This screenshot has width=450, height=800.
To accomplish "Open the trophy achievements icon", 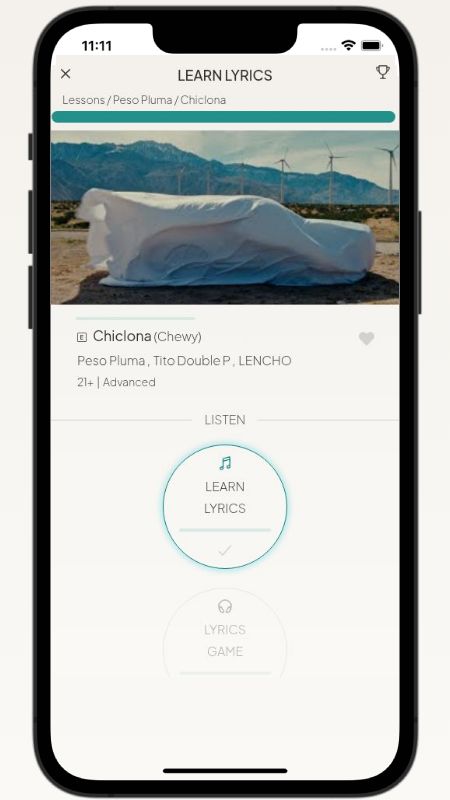I will tap(383, 72).
